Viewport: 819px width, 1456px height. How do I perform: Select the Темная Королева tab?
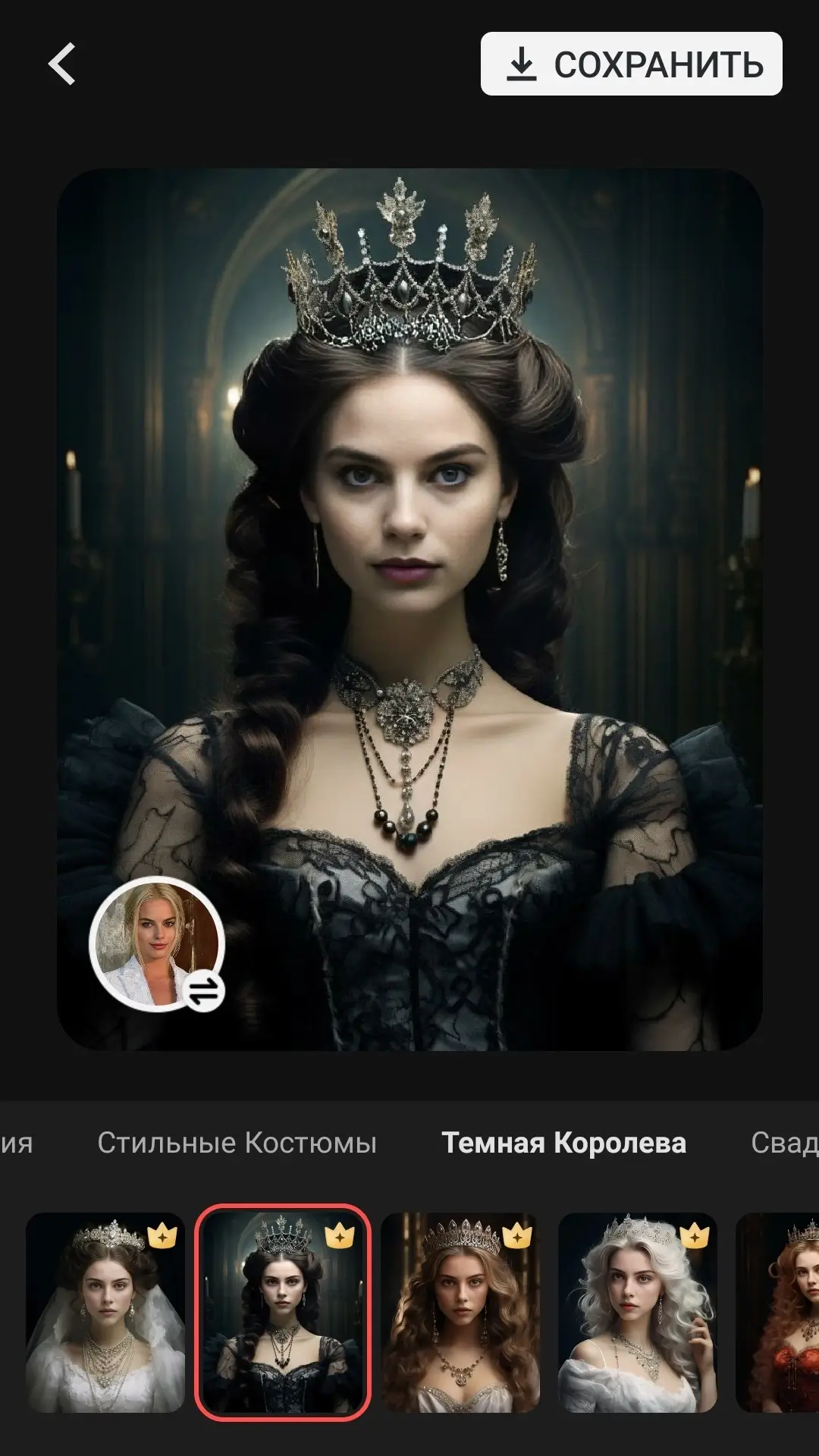pyautogui.click(x=563, y=1143)
